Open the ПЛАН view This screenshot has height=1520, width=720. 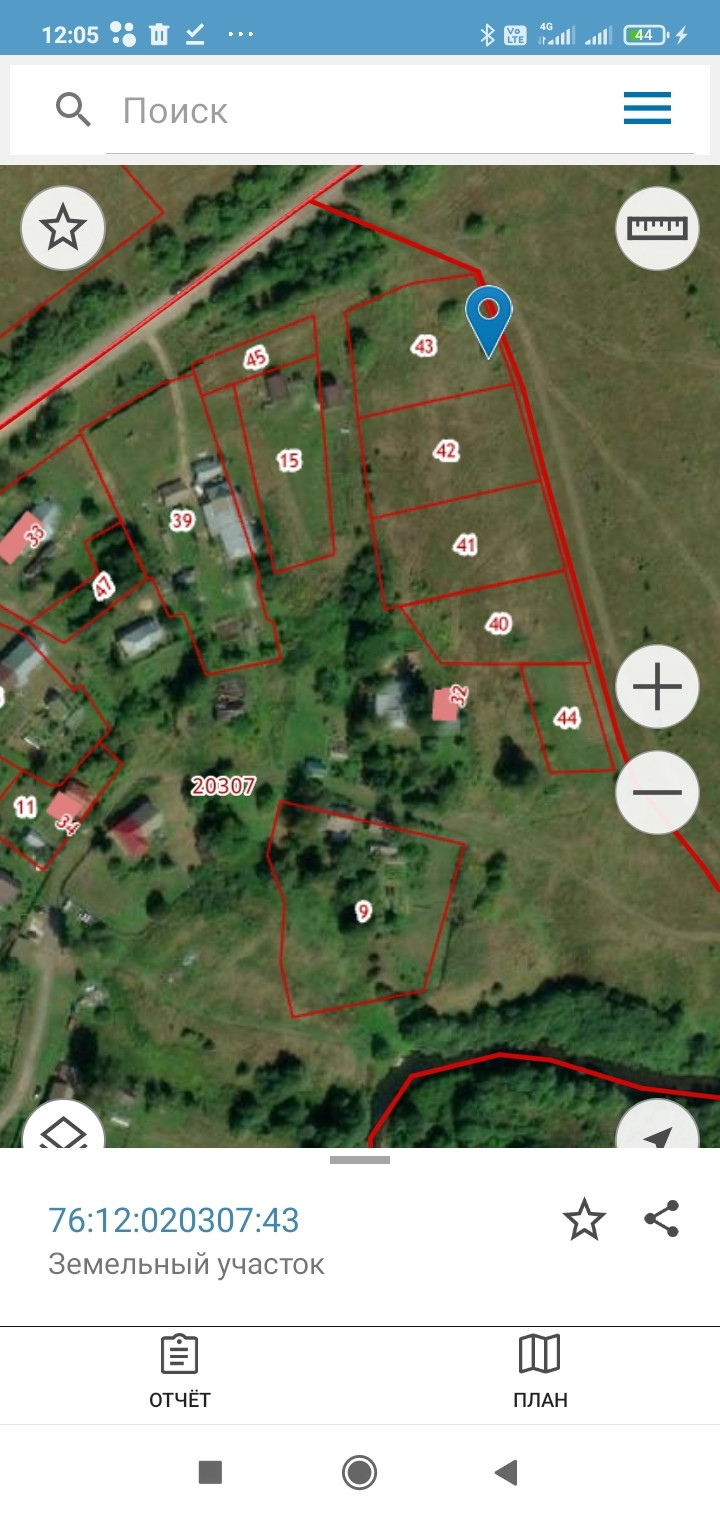click(540, 1372)
